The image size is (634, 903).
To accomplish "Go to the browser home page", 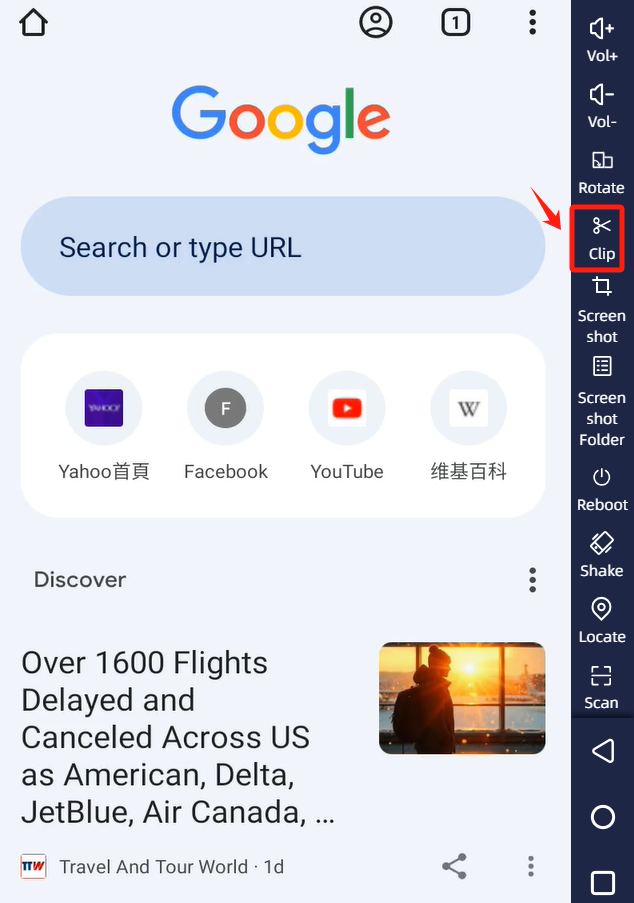I will 34,22.
